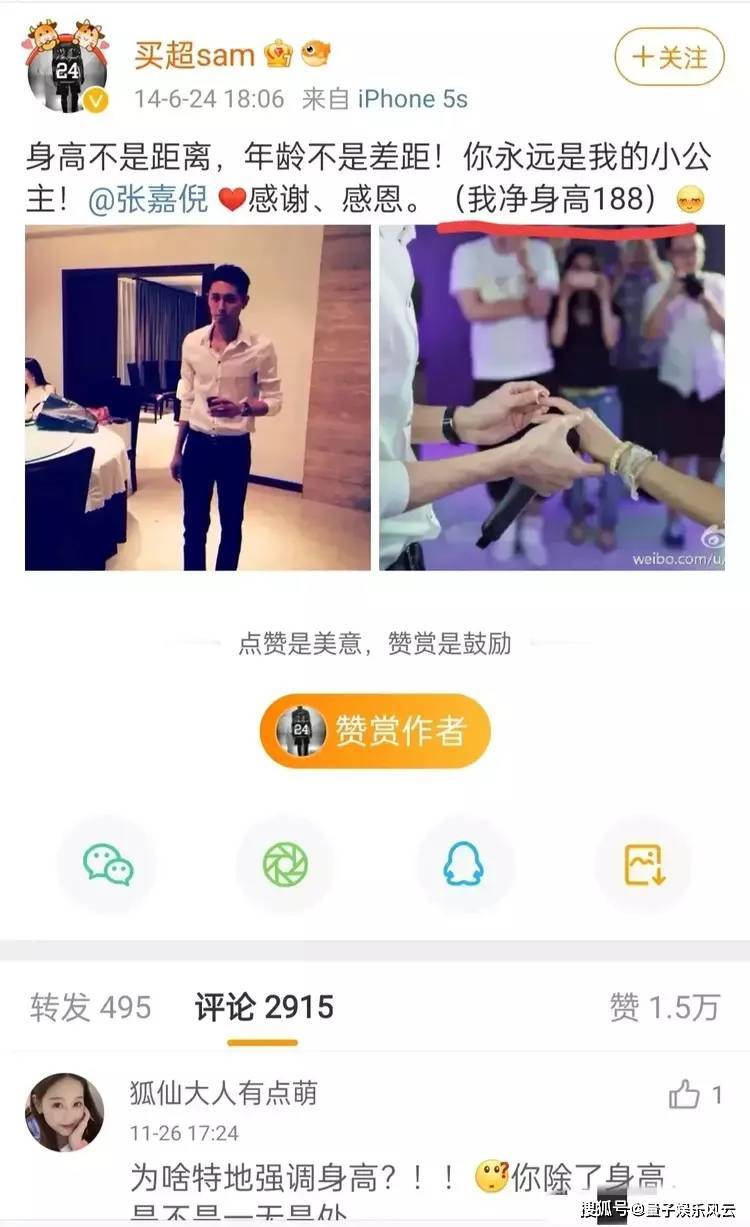Tap the 赞赏作者 reward button
Screen dimensions: 750x1227
point(375,731)
